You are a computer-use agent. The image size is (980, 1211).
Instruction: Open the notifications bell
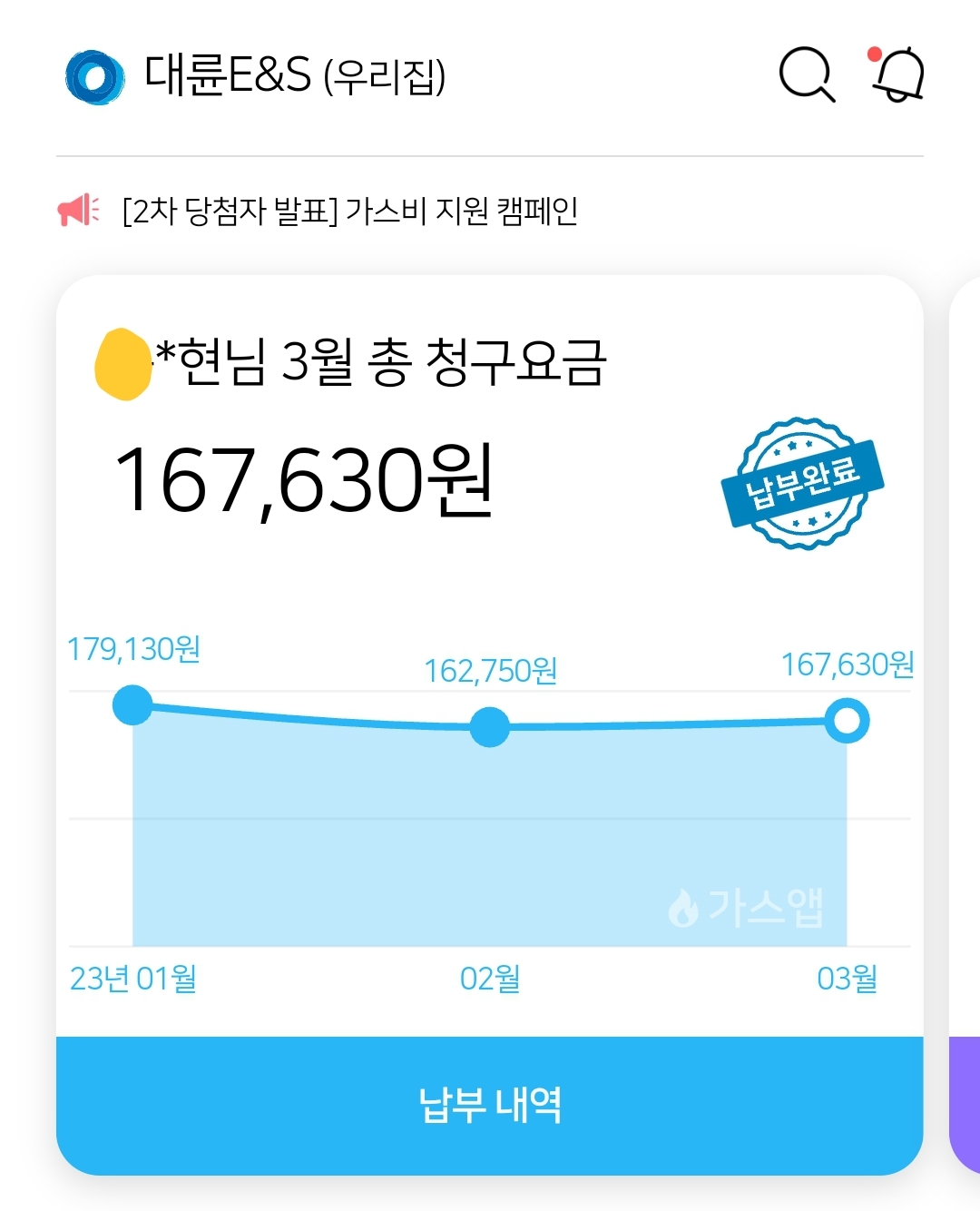(898, 74)
